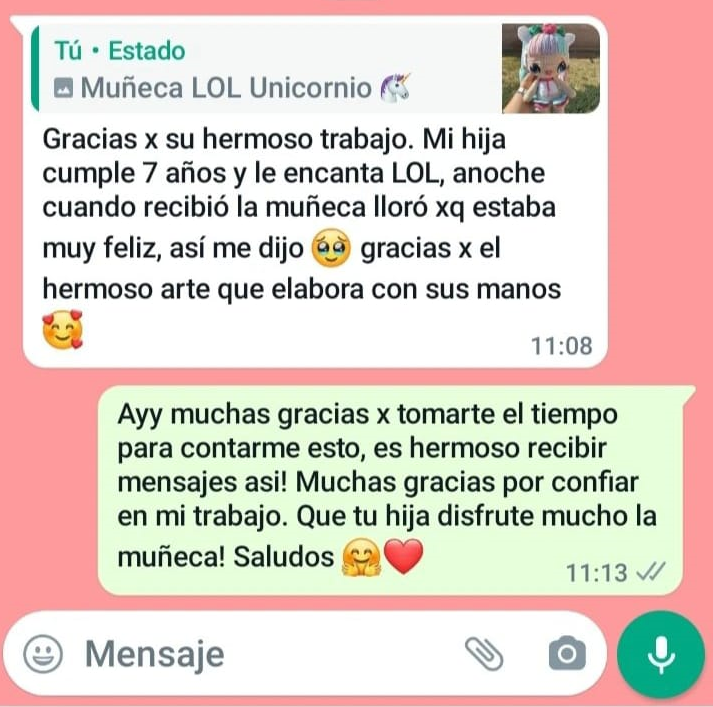
Task: Open the emoji picker
Action: click(41, 655)
